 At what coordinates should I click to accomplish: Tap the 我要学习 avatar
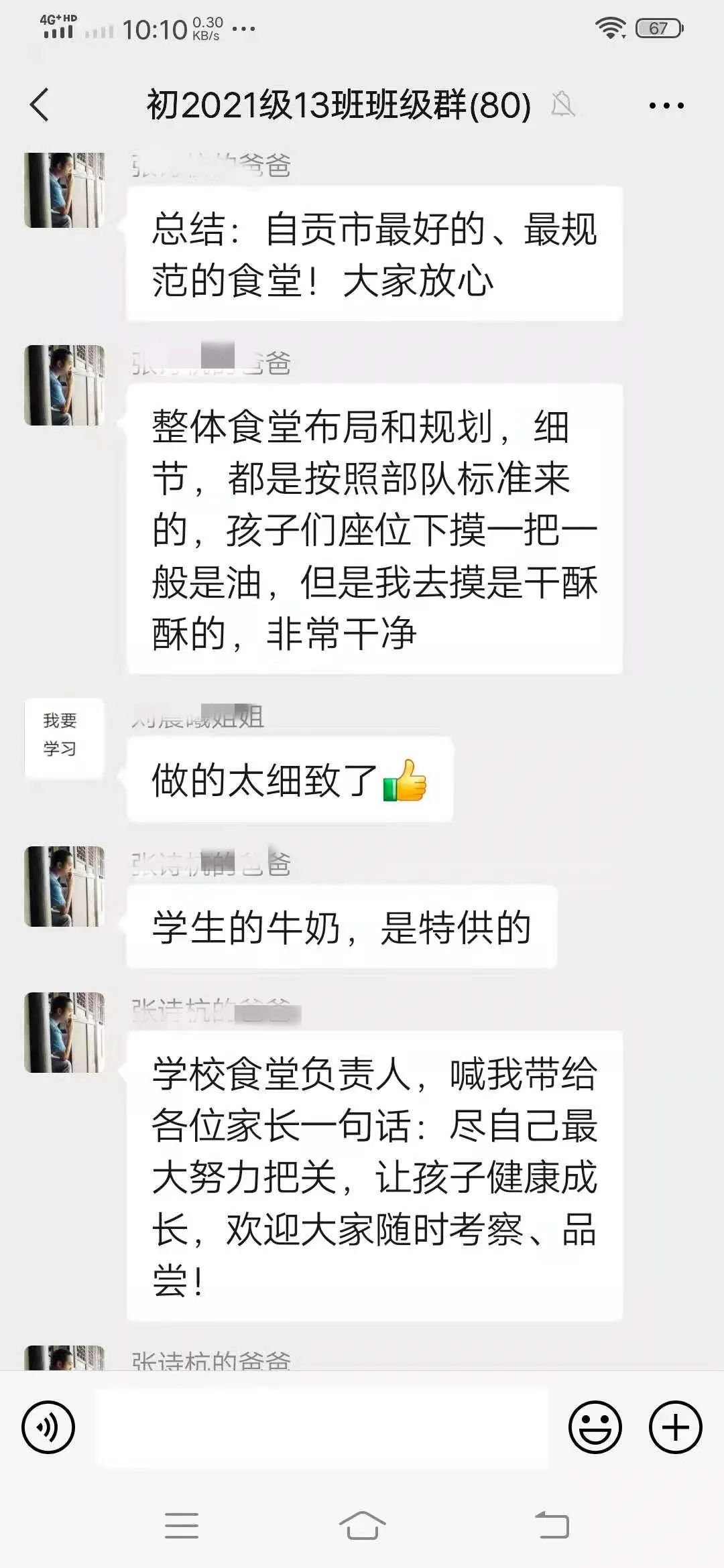pyautogui.click(x=64, y=738)
